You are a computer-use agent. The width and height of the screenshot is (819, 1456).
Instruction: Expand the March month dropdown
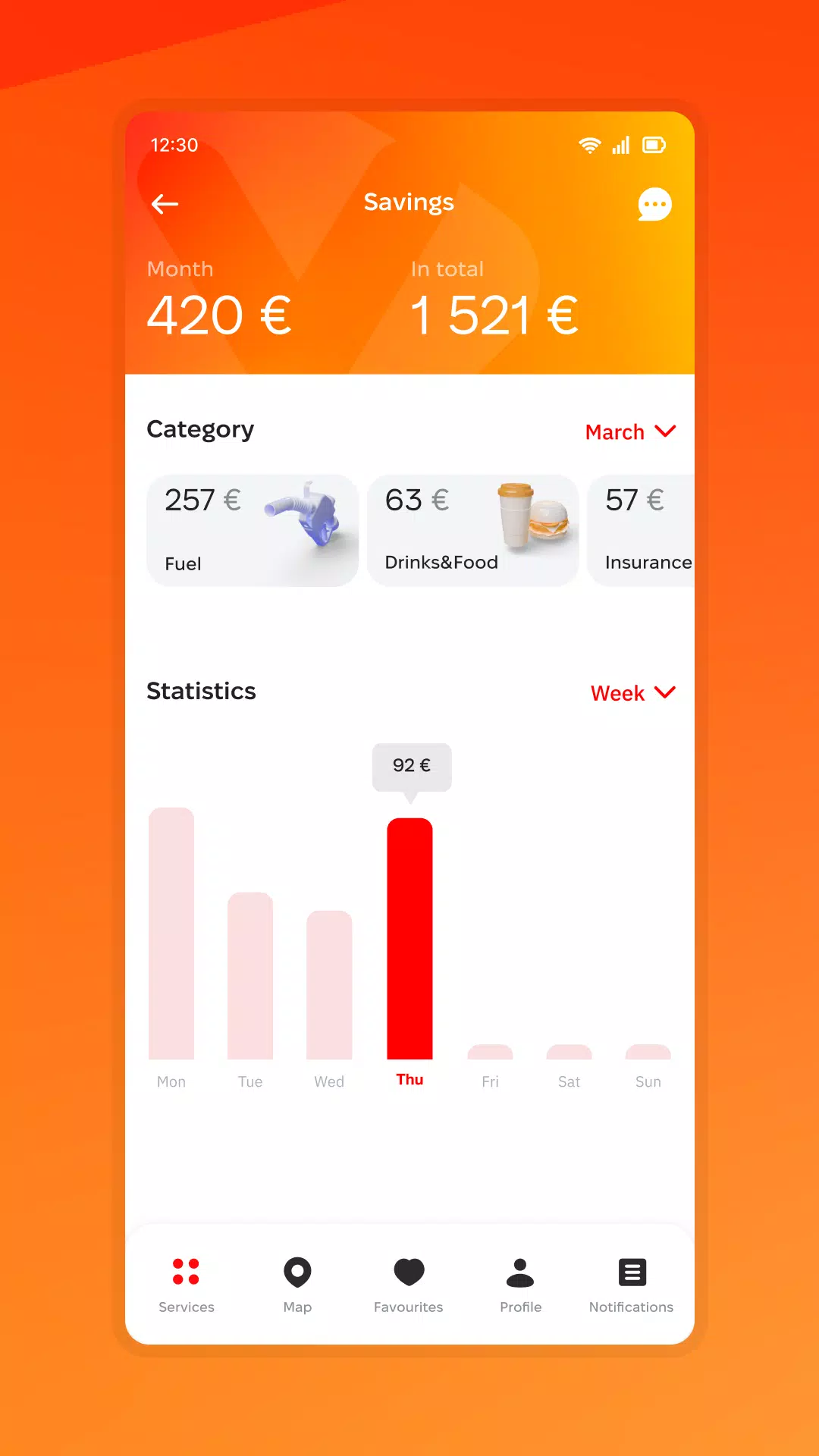click(630, 432)
